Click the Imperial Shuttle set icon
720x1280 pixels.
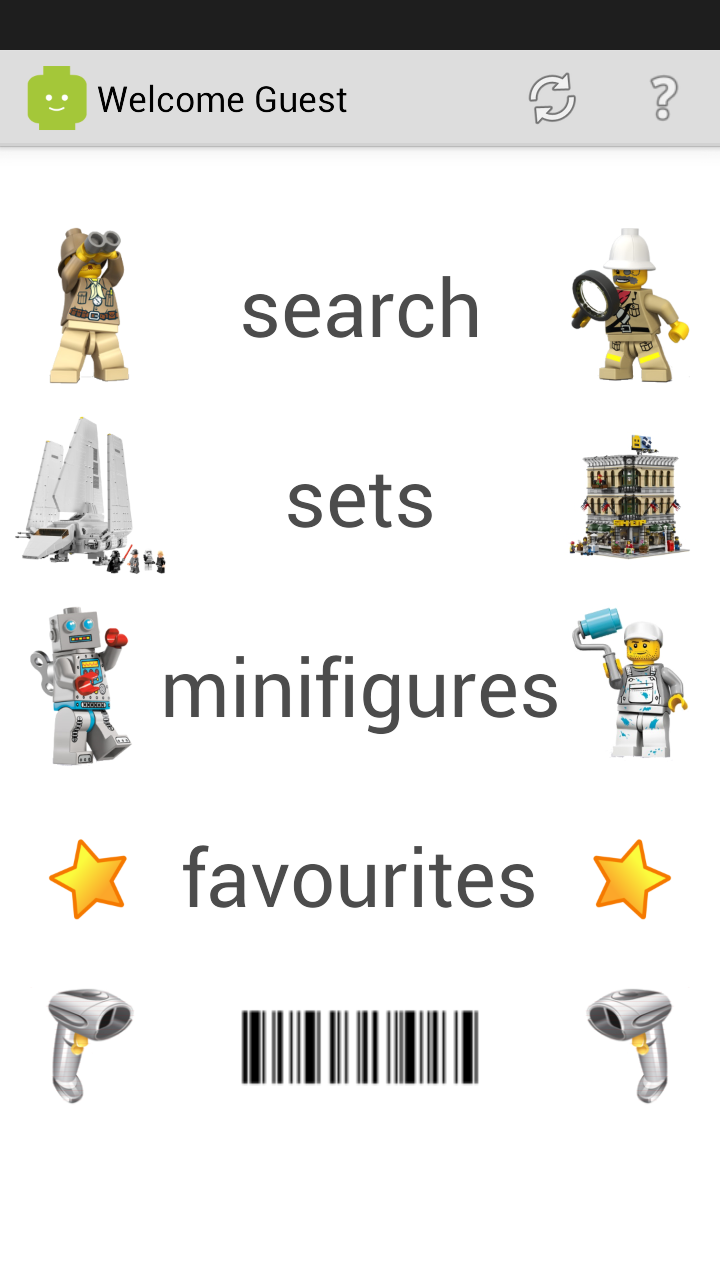90,497
